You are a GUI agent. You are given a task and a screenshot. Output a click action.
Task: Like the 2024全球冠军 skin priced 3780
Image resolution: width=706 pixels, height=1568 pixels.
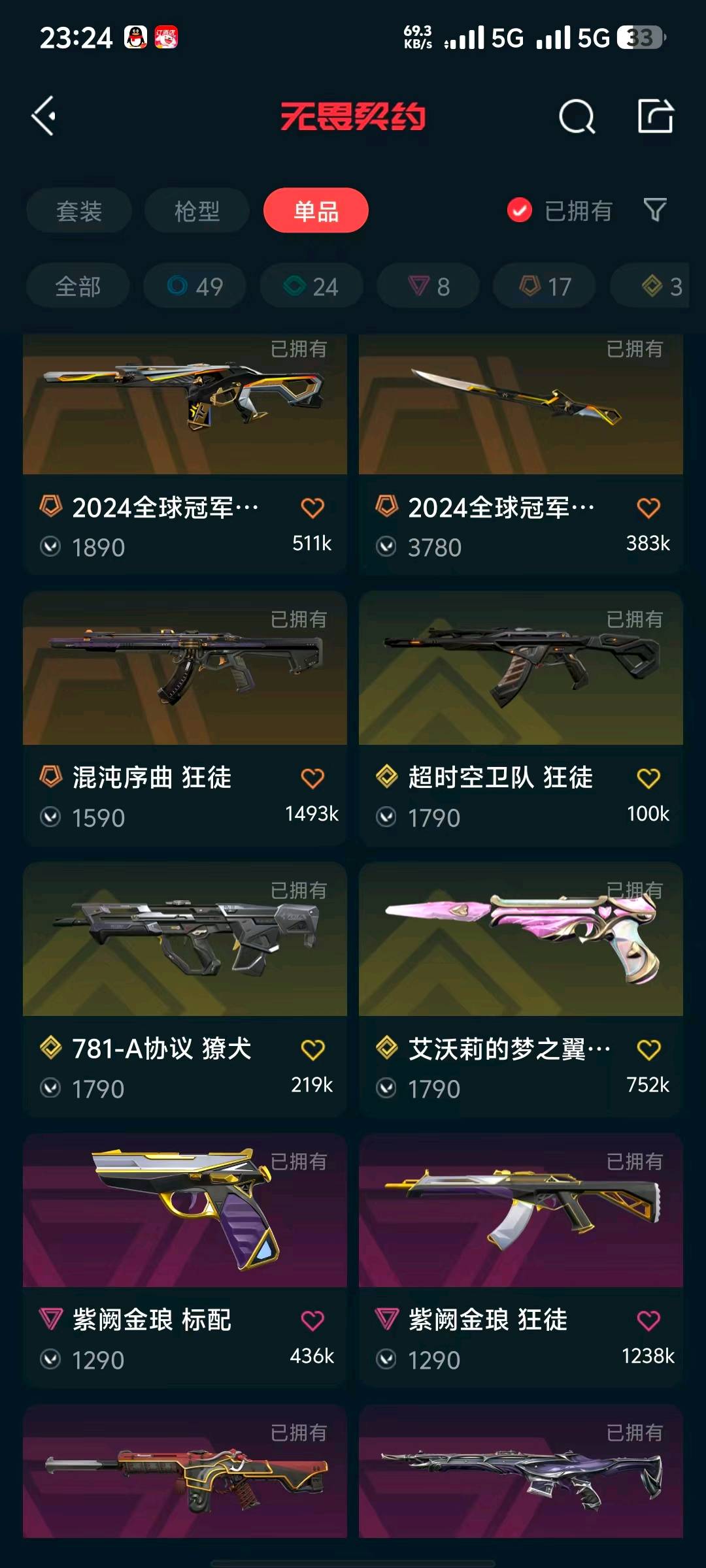click(x=648, y=508)
